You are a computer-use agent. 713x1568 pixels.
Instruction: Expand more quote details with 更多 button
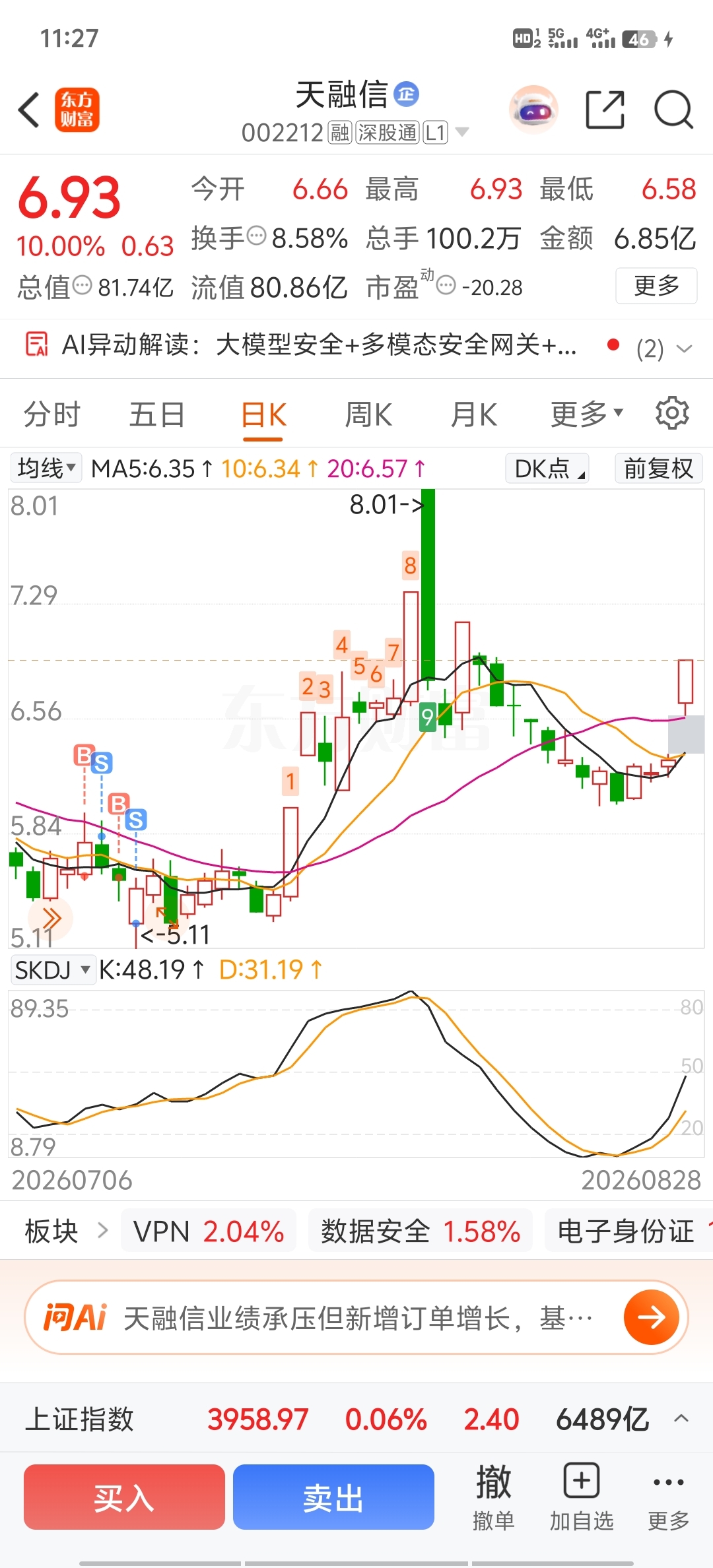tap(656, 285)
